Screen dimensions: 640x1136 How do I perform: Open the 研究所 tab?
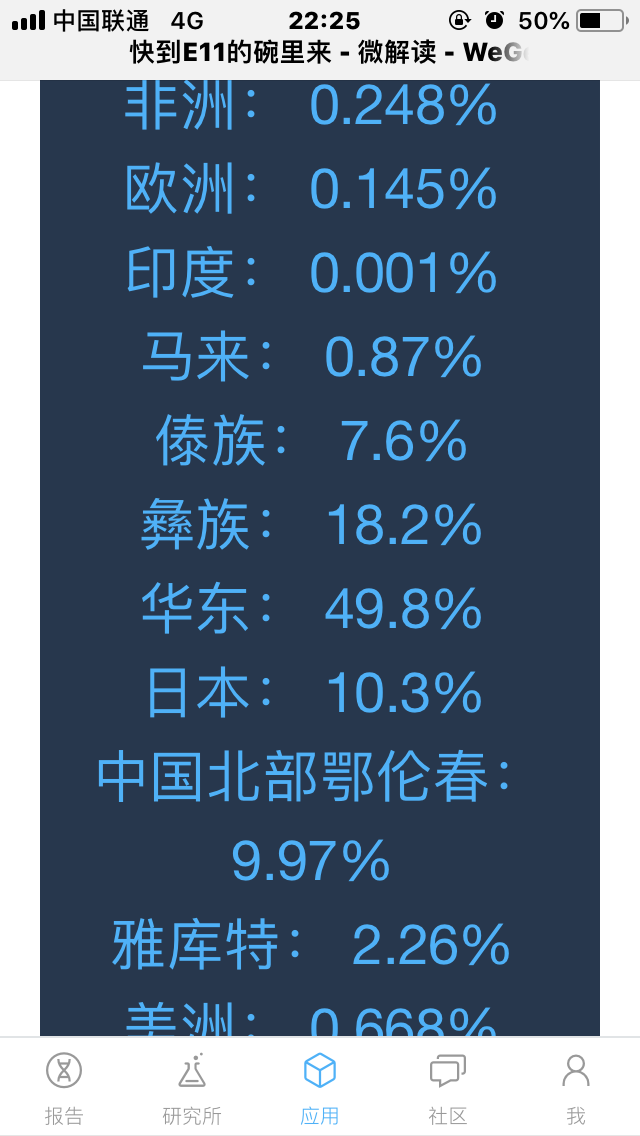(192, 1087)
